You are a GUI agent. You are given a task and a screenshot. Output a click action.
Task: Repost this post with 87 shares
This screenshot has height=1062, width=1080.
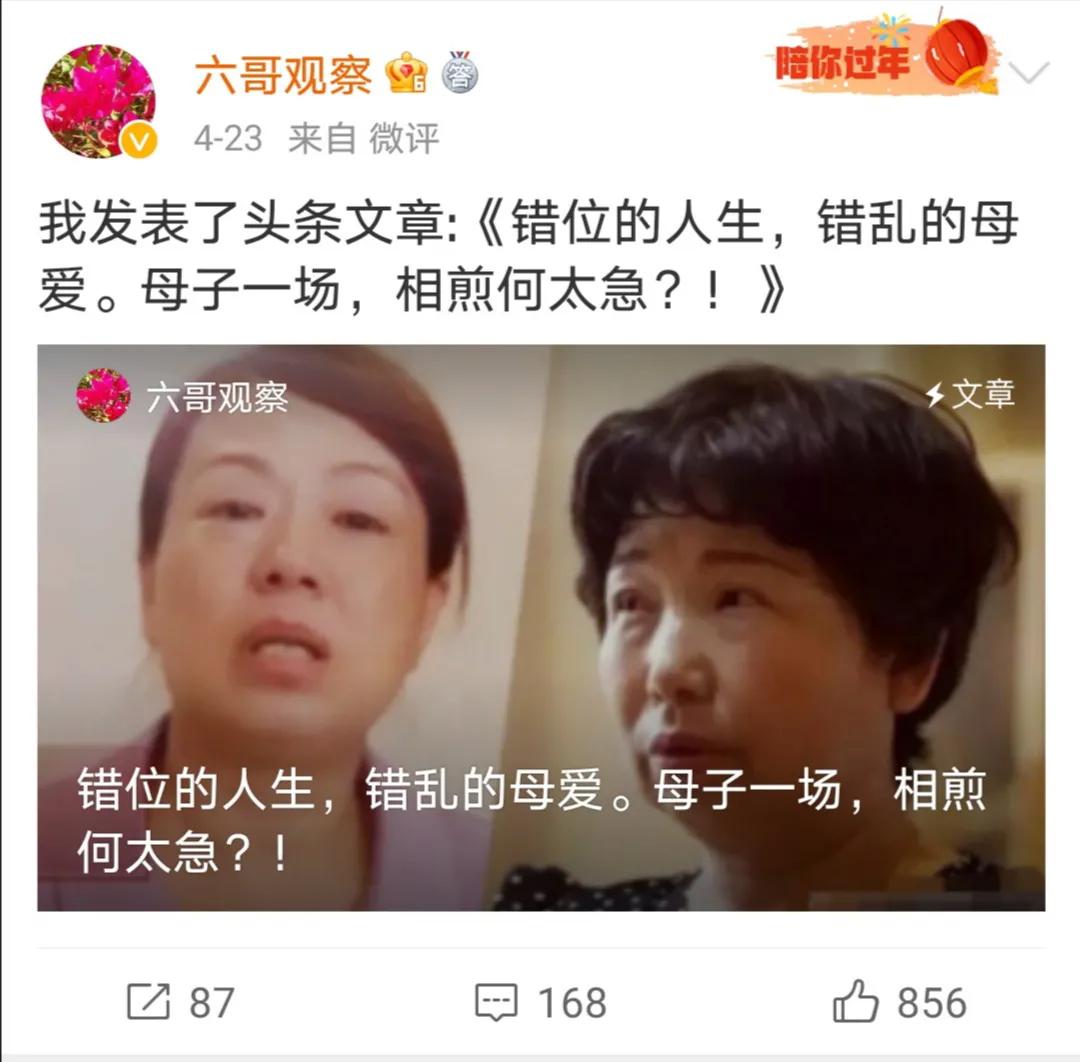[x=180, y=1002]
